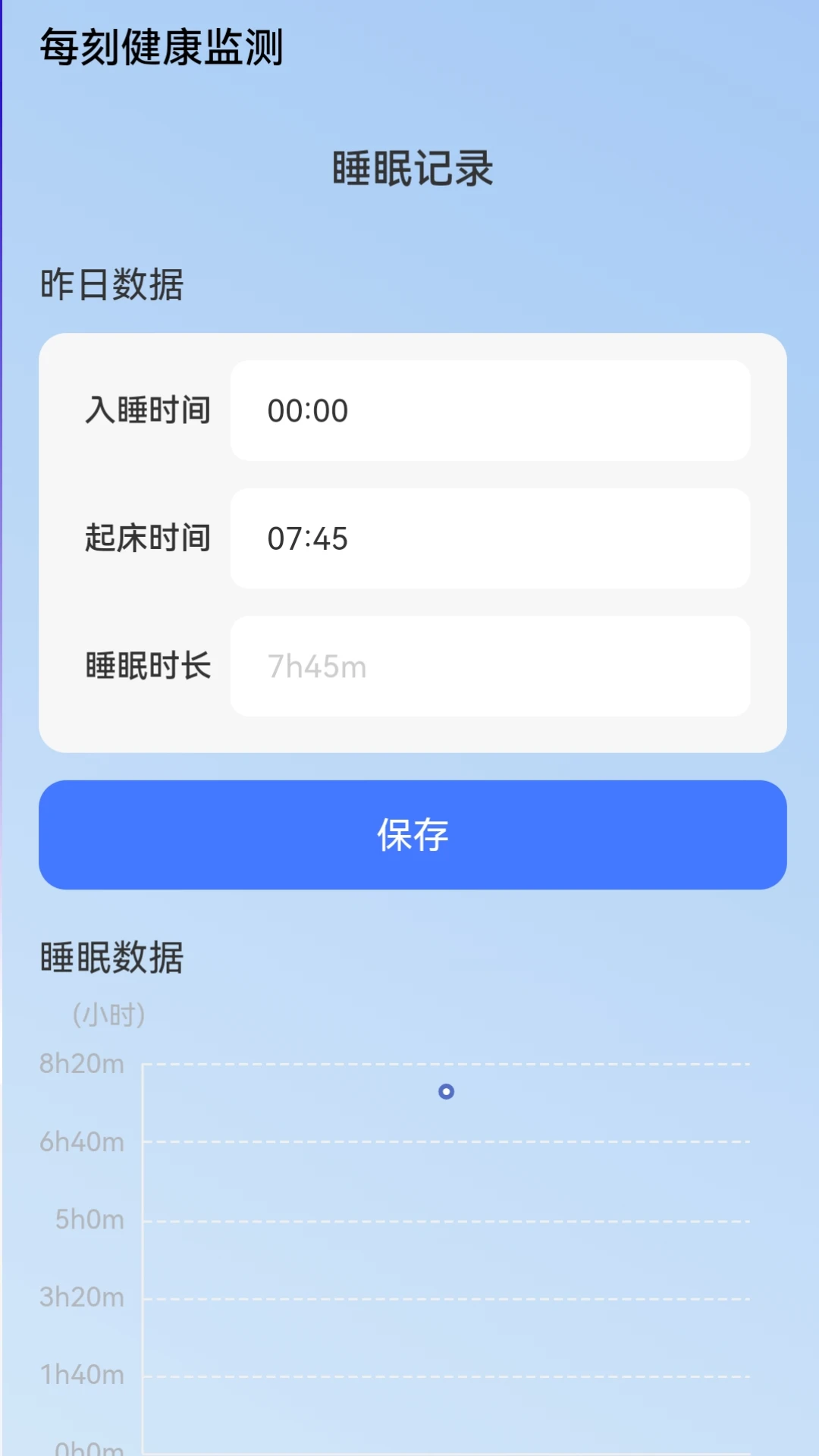Image resolution: width=819 pixels, height=1456 pixels.
Task: Select the data point on sleep chart
Action: click(x=447, y=1091)
